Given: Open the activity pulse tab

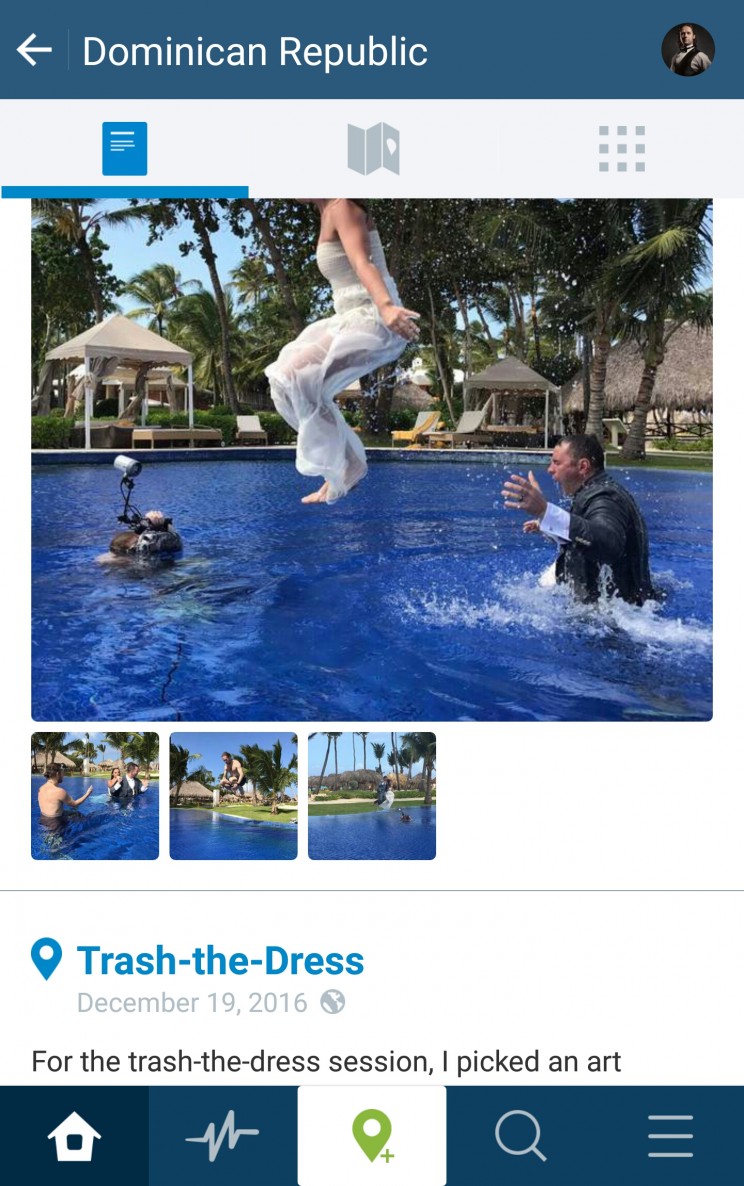Looking at the screenshot, I should tap(223, 1136).
